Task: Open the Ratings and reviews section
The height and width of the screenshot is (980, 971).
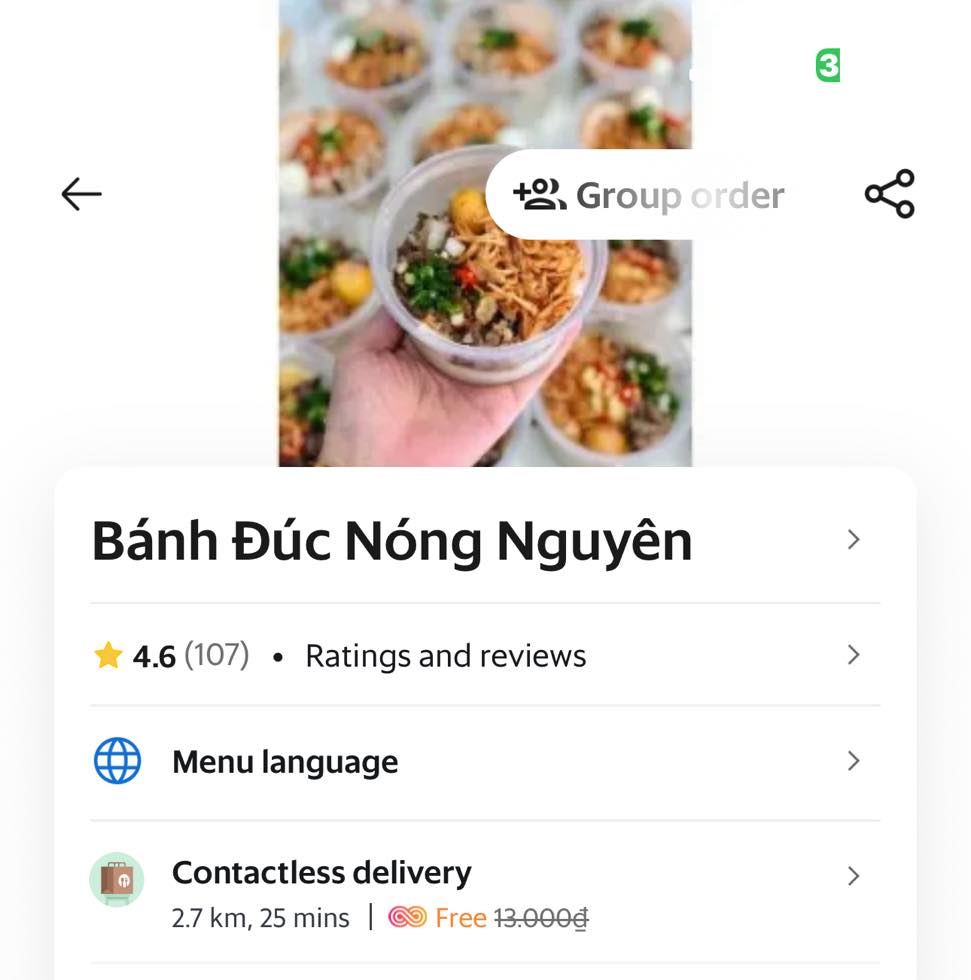Action: coord(447,655)
